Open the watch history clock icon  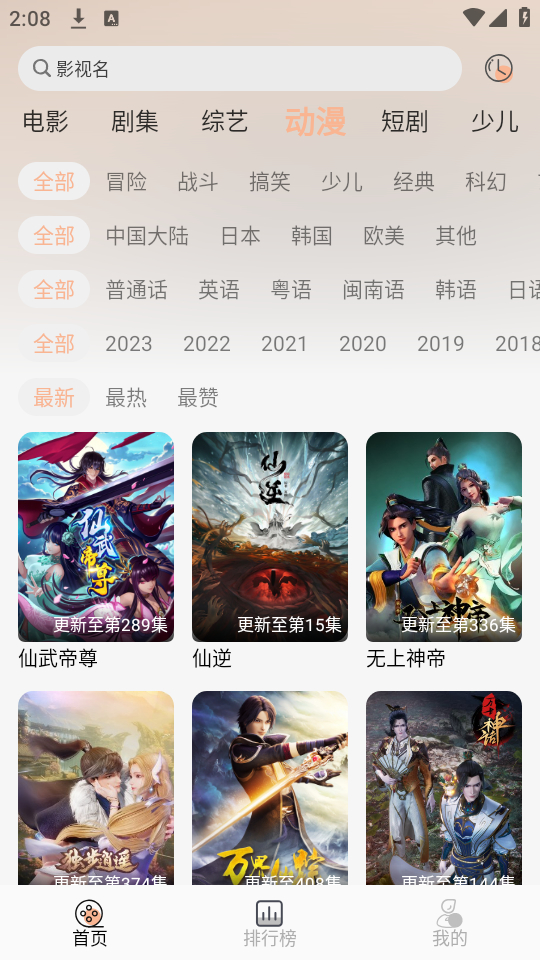498,68
